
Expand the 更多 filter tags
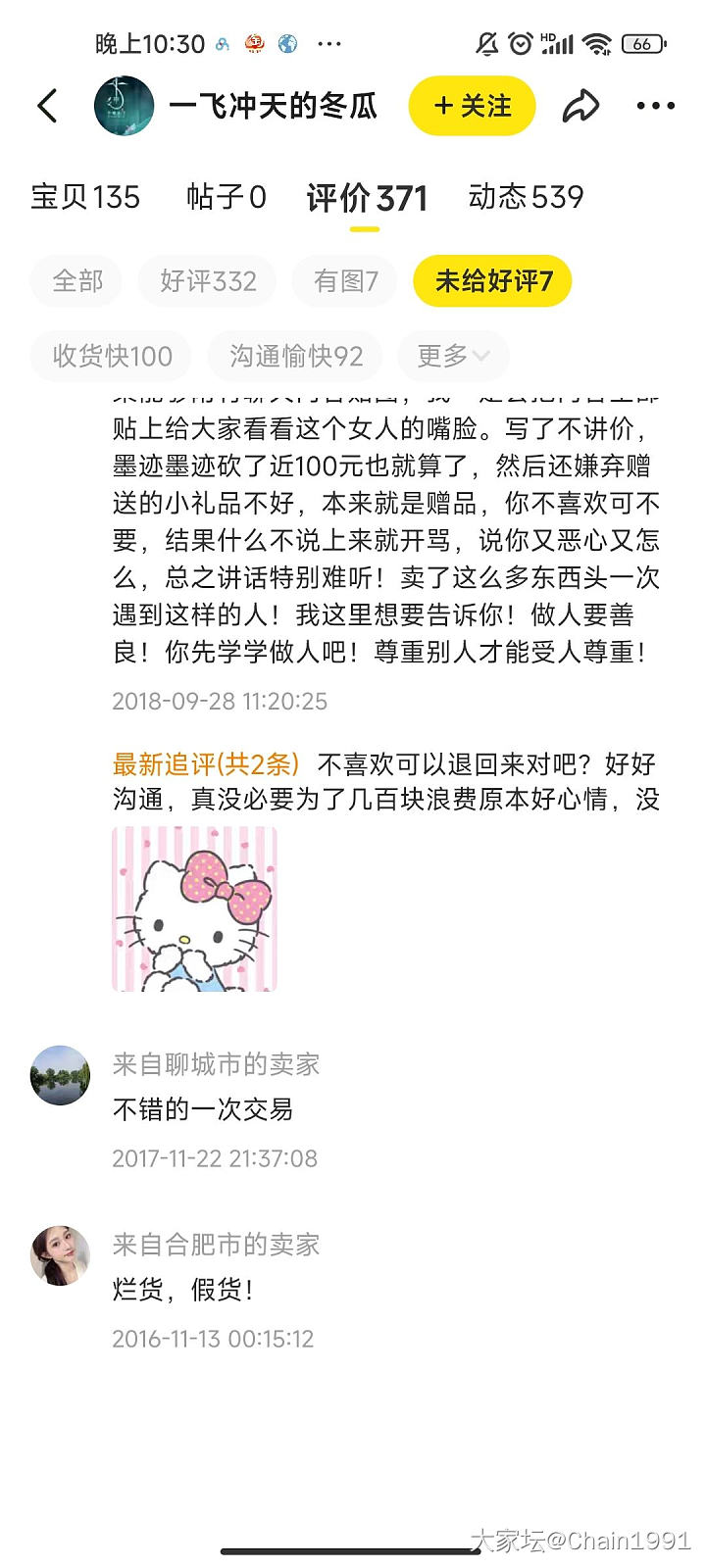453,356
